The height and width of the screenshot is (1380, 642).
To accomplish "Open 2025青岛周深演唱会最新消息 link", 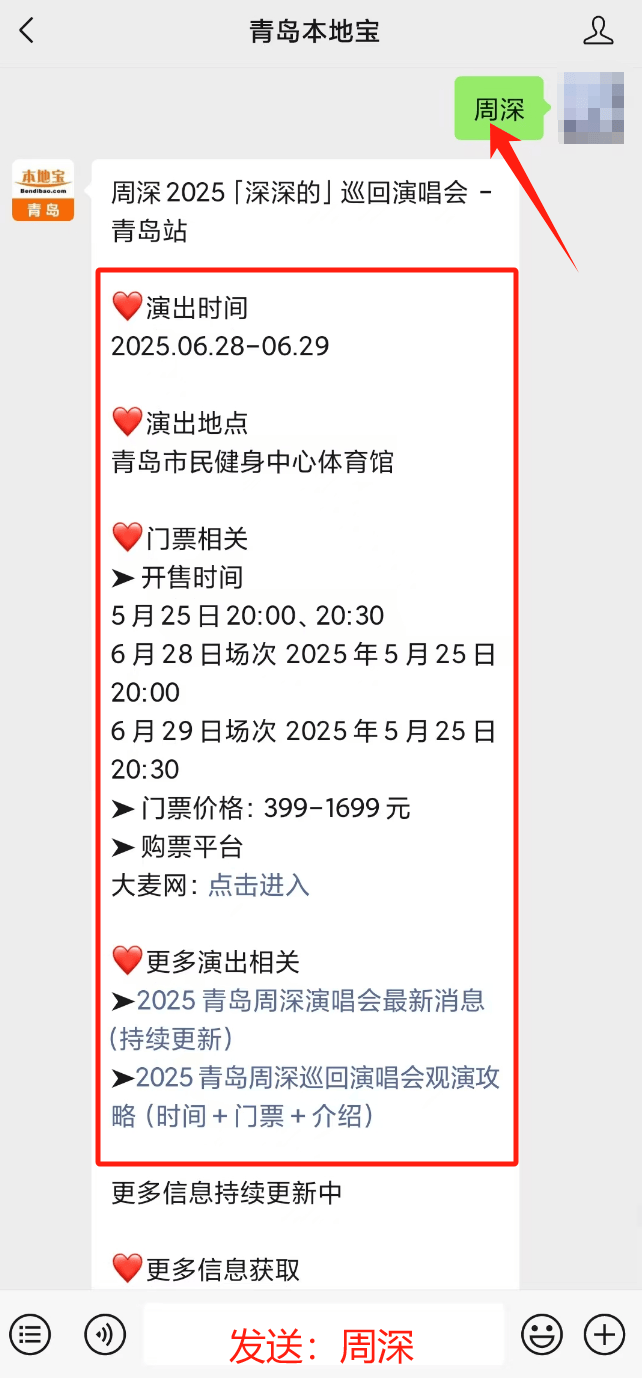I will point(298,1019).
